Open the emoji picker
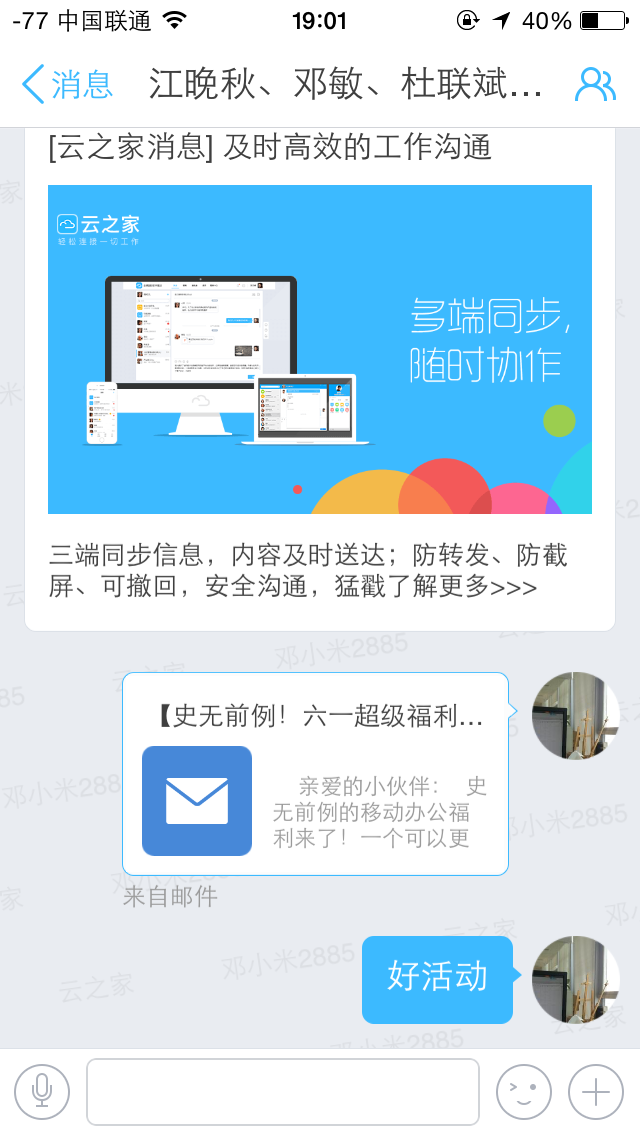 point(524,1092)
